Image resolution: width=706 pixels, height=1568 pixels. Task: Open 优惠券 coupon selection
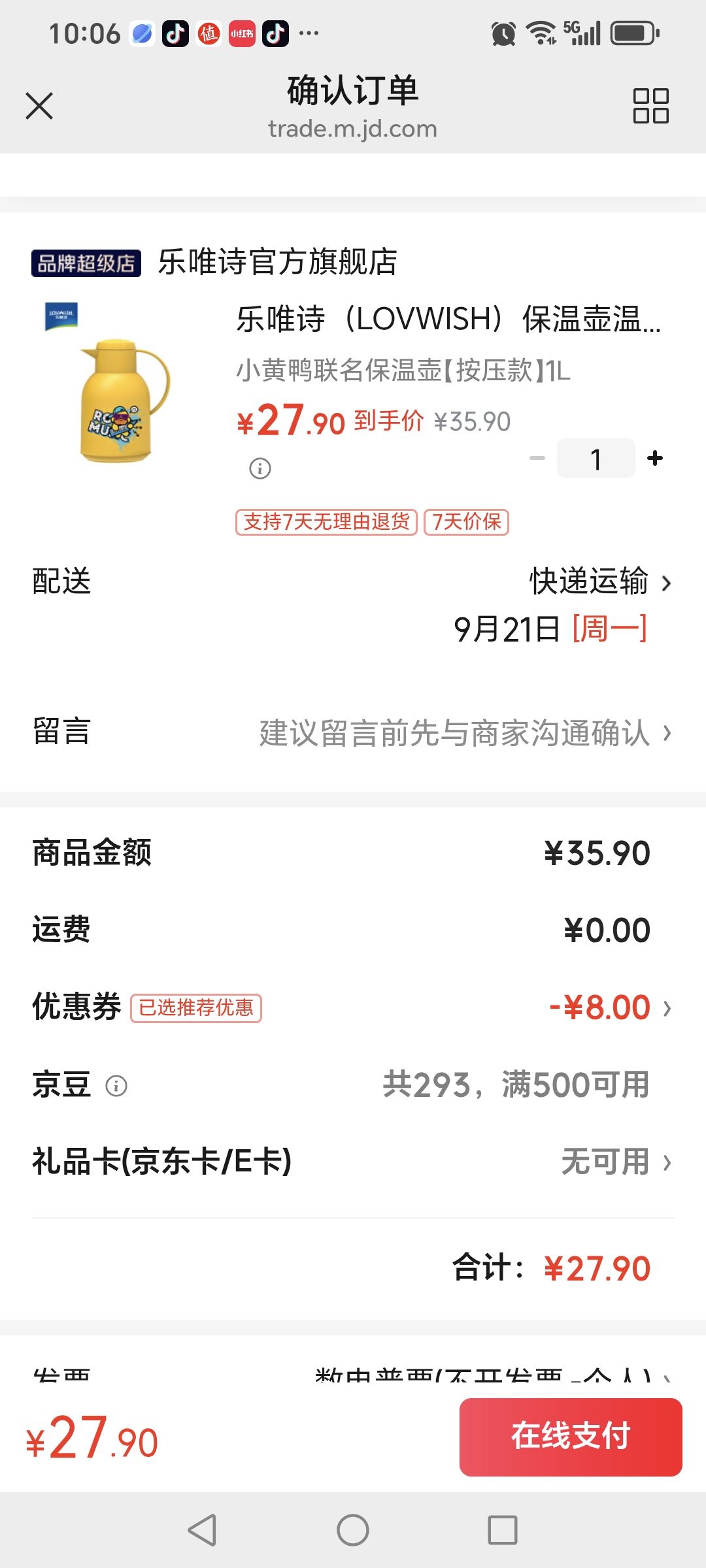tap(353, 1007)
